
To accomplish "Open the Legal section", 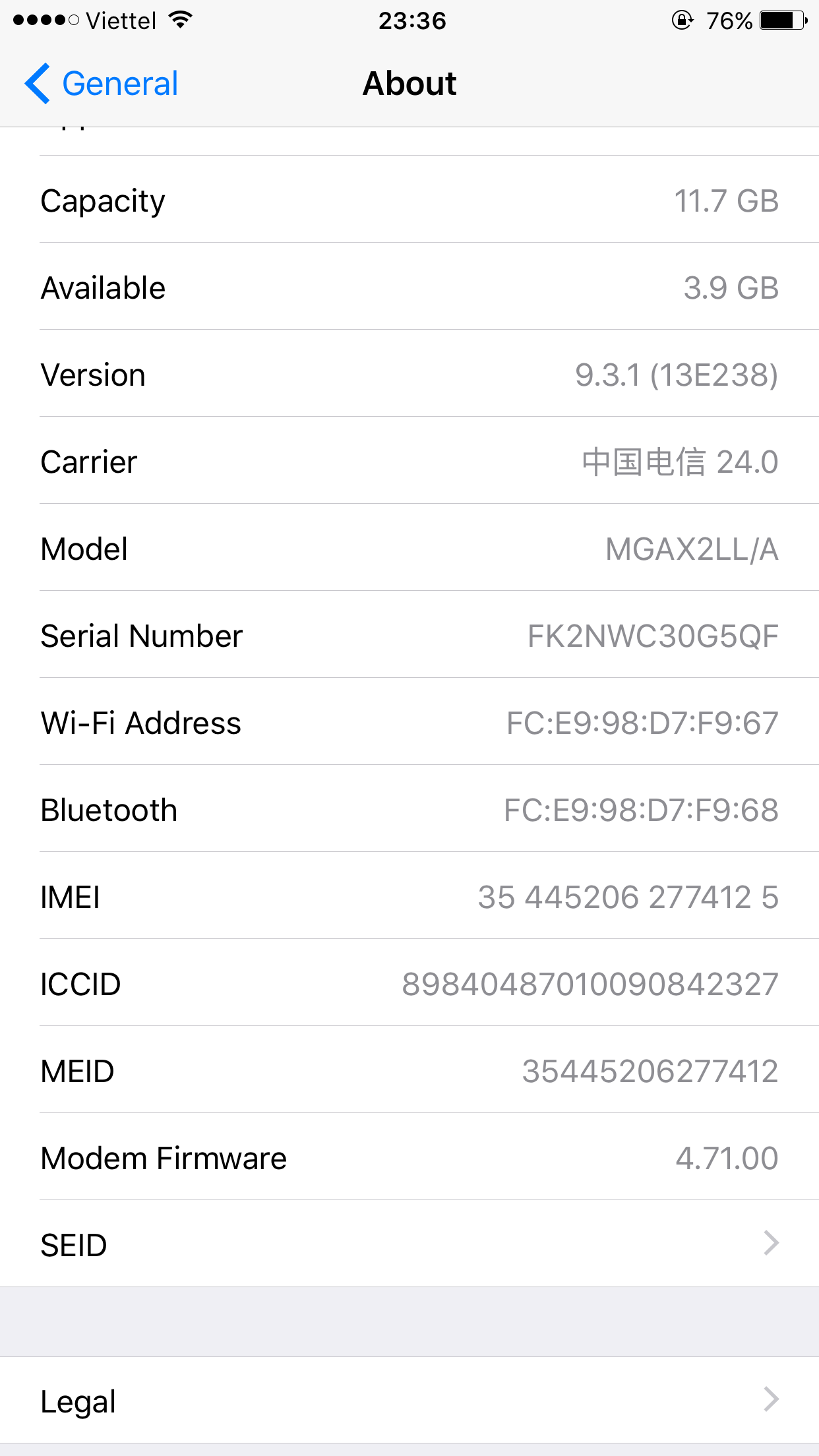I will tap(409, 1400).
